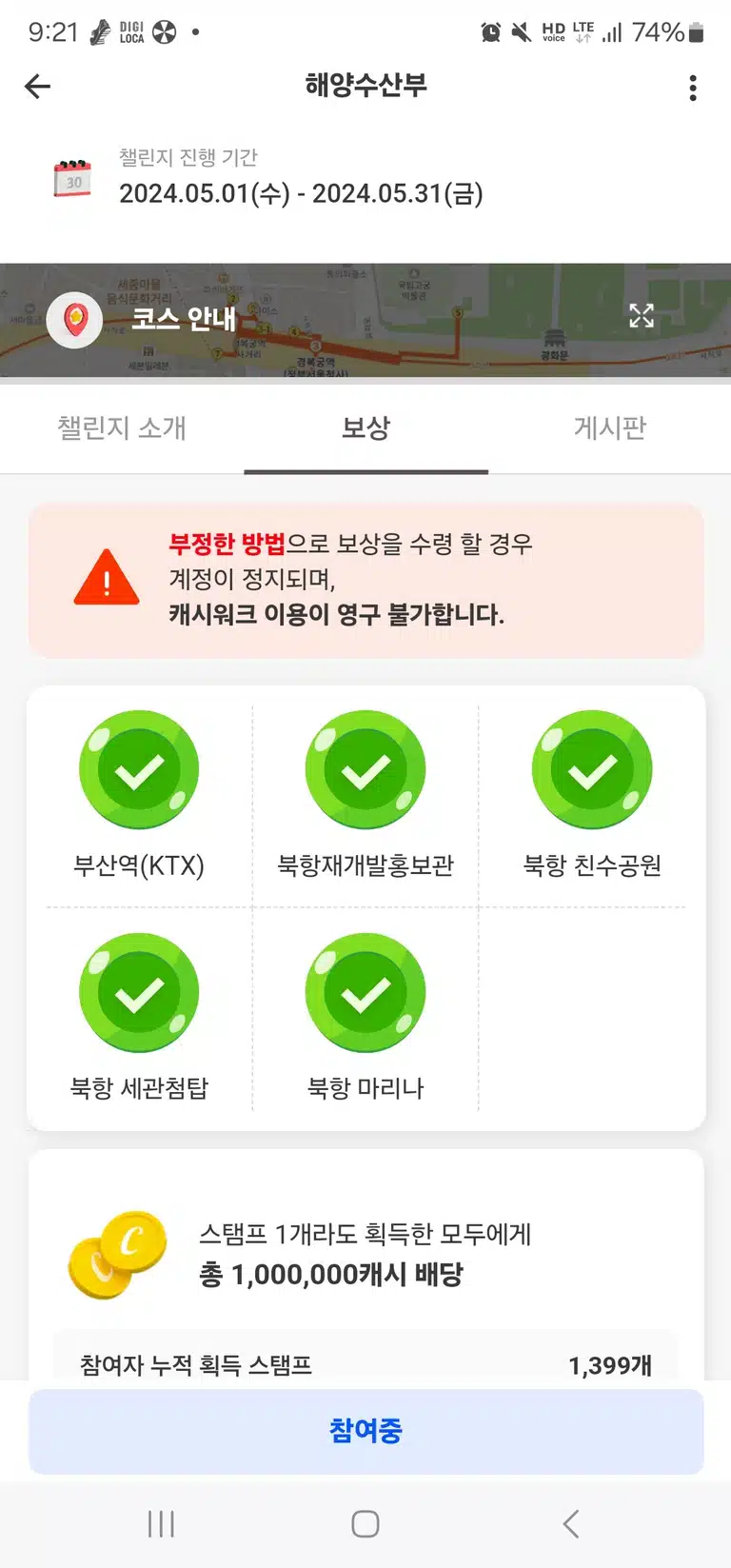Image resolution: width=731 pixels, height=1568 pixels.
Task: Go back using the top-left arrow
Action: click(37, 87)
